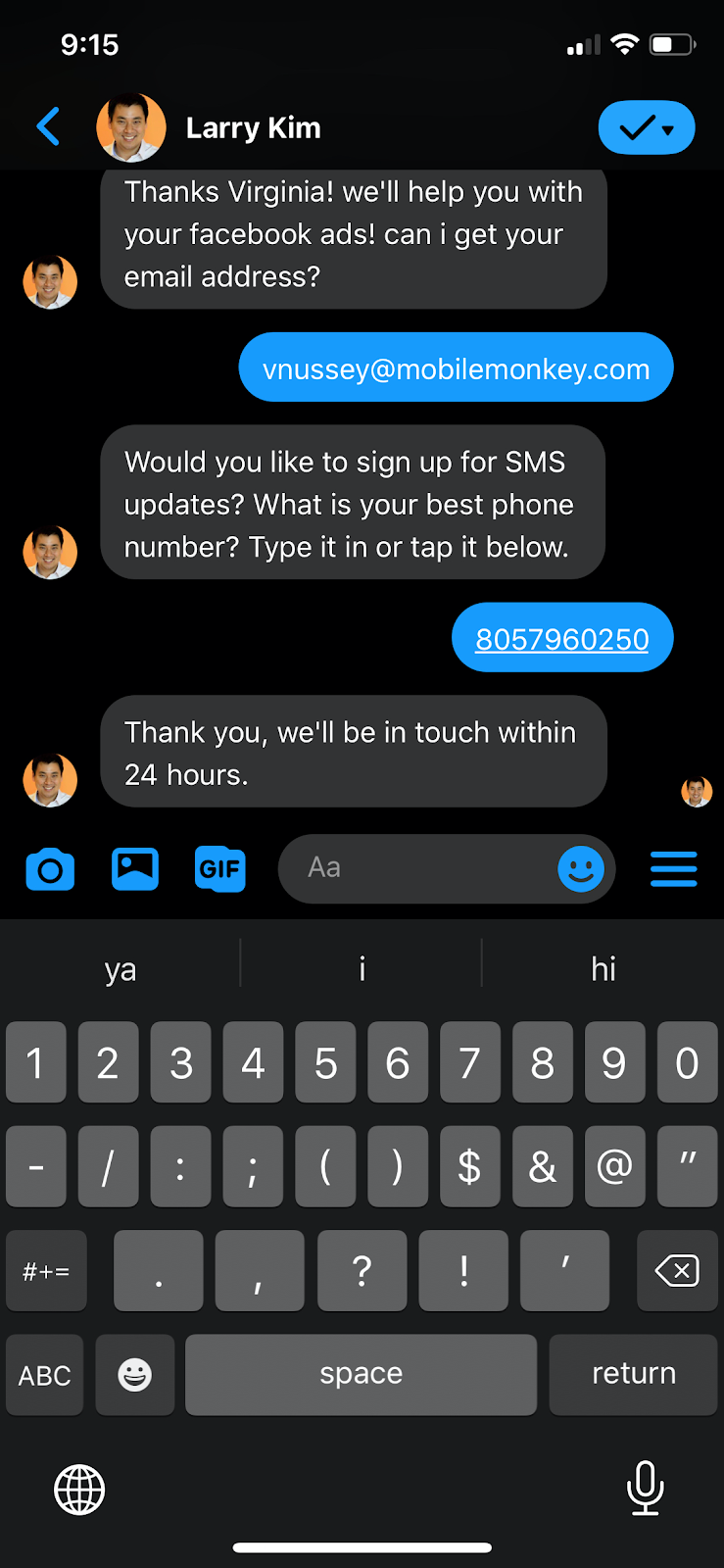The width and height of the screenshot is (724, 1568).
Task: Start voice dictation with the microphone
Action: point(645,1488)
